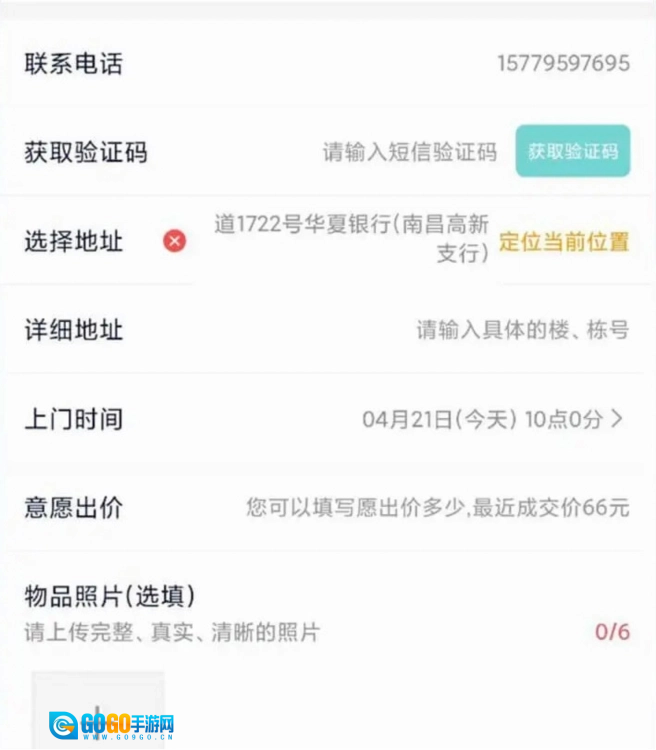Edit the 联系电话 phone number field
656x750 pixels.
click(x=563, y=64)
